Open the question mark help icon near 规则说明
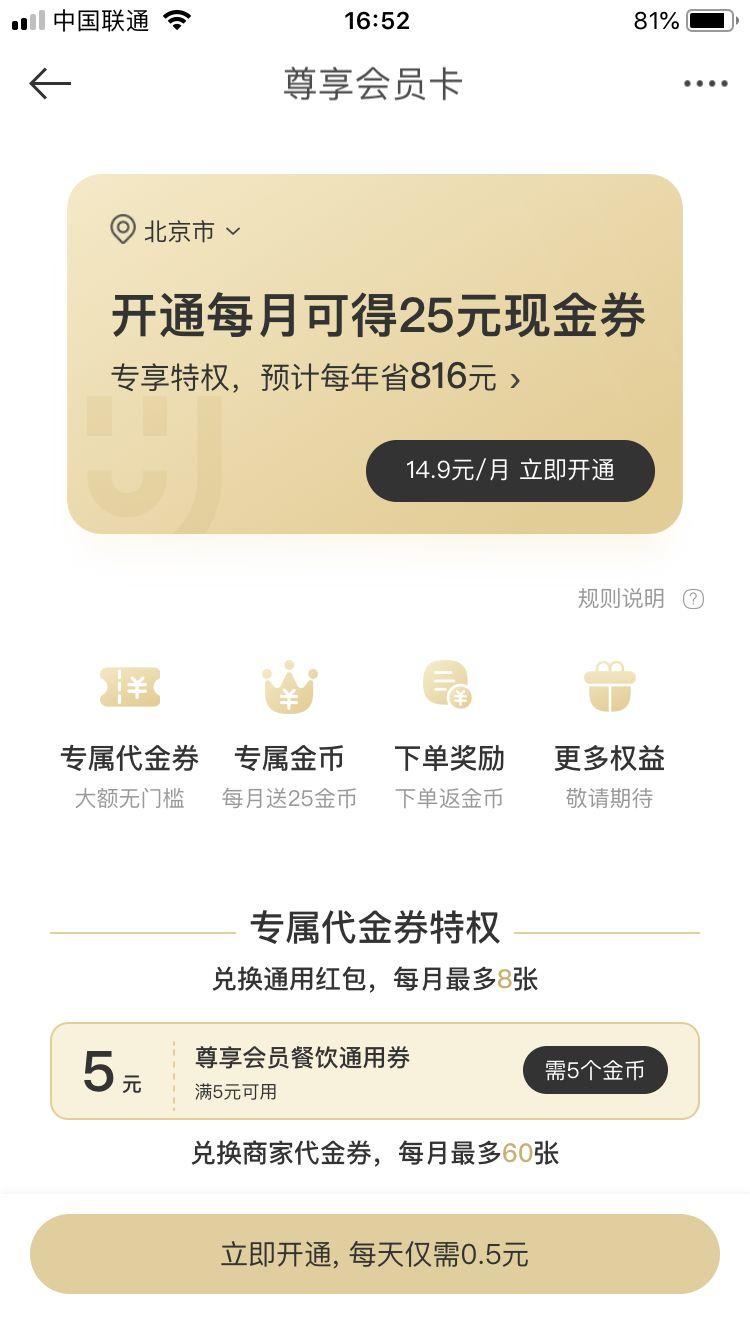Screen dimensions: 750x1334 tap(693, 598)
